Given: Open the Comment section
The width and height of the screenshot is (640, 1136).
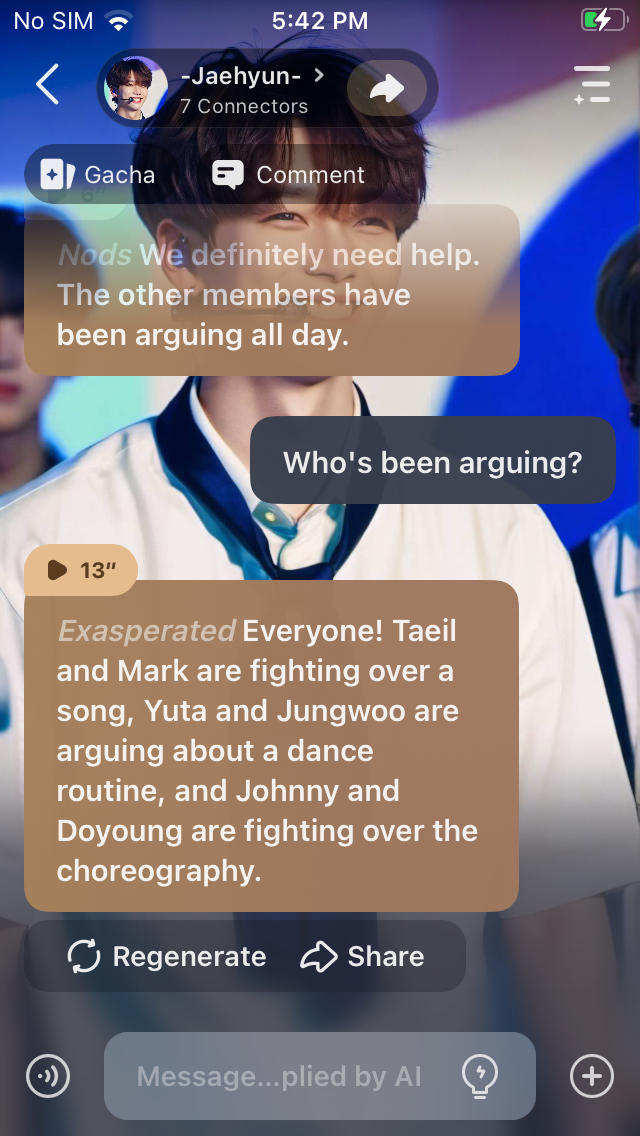Looking at the screenshot, I should coord(288,175).
